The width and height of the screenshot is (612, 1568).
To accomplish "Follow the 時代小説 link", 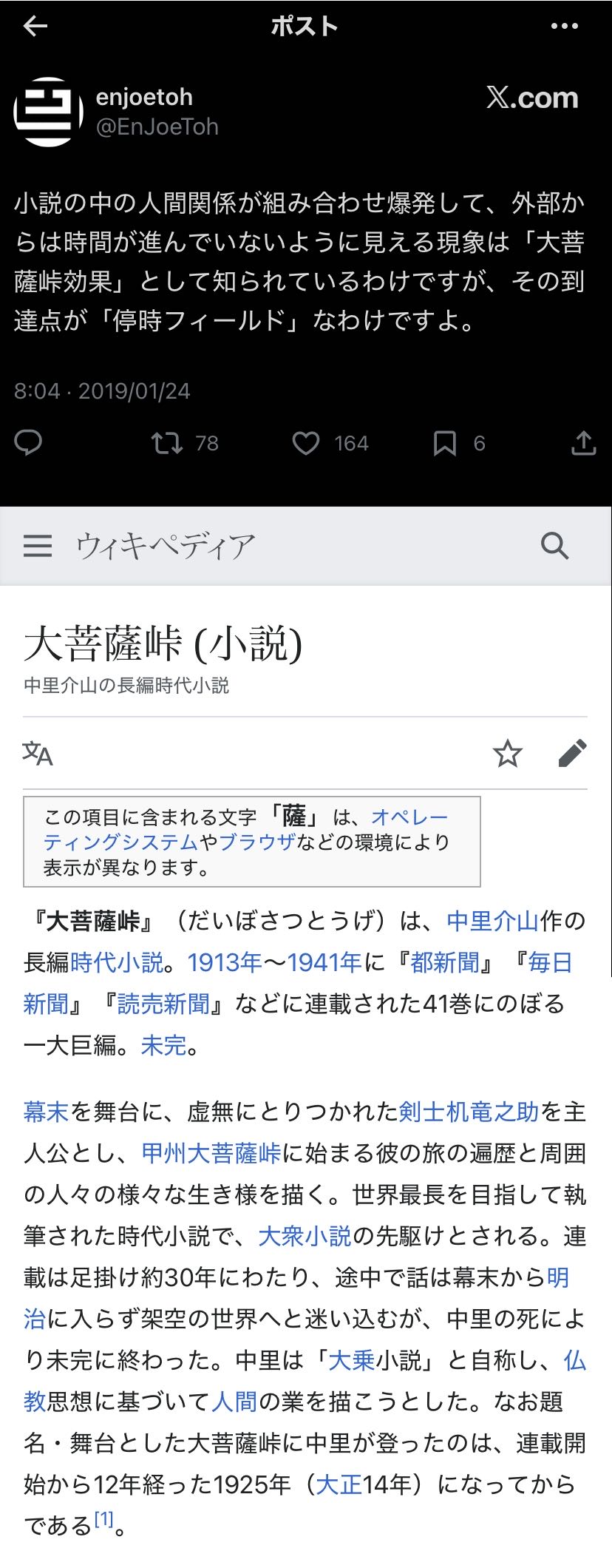I will tap(117, 962).
